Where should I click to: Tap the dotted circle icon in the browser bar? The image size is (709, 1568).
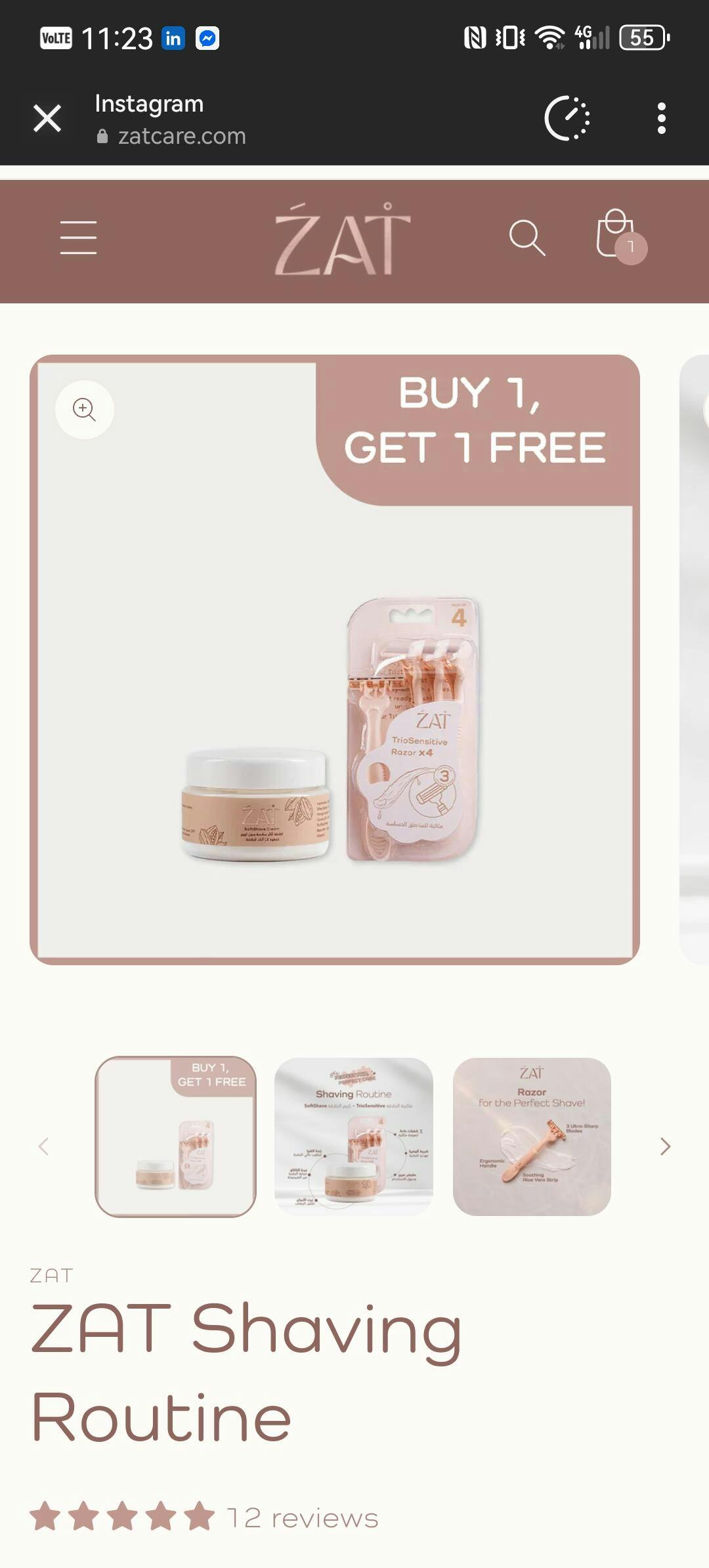click(567, 119)
